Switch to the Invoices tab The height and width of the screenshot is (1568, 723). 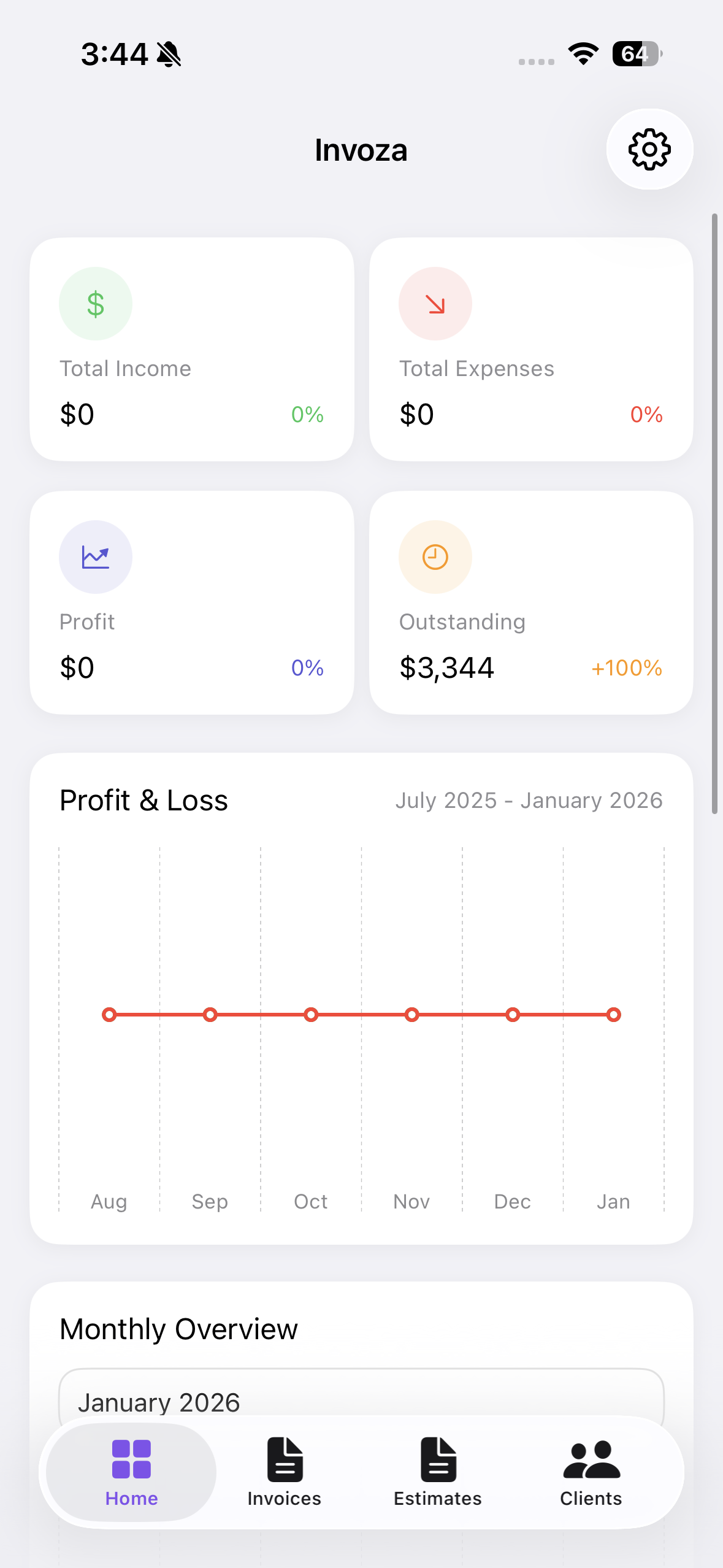(283, 1472)
